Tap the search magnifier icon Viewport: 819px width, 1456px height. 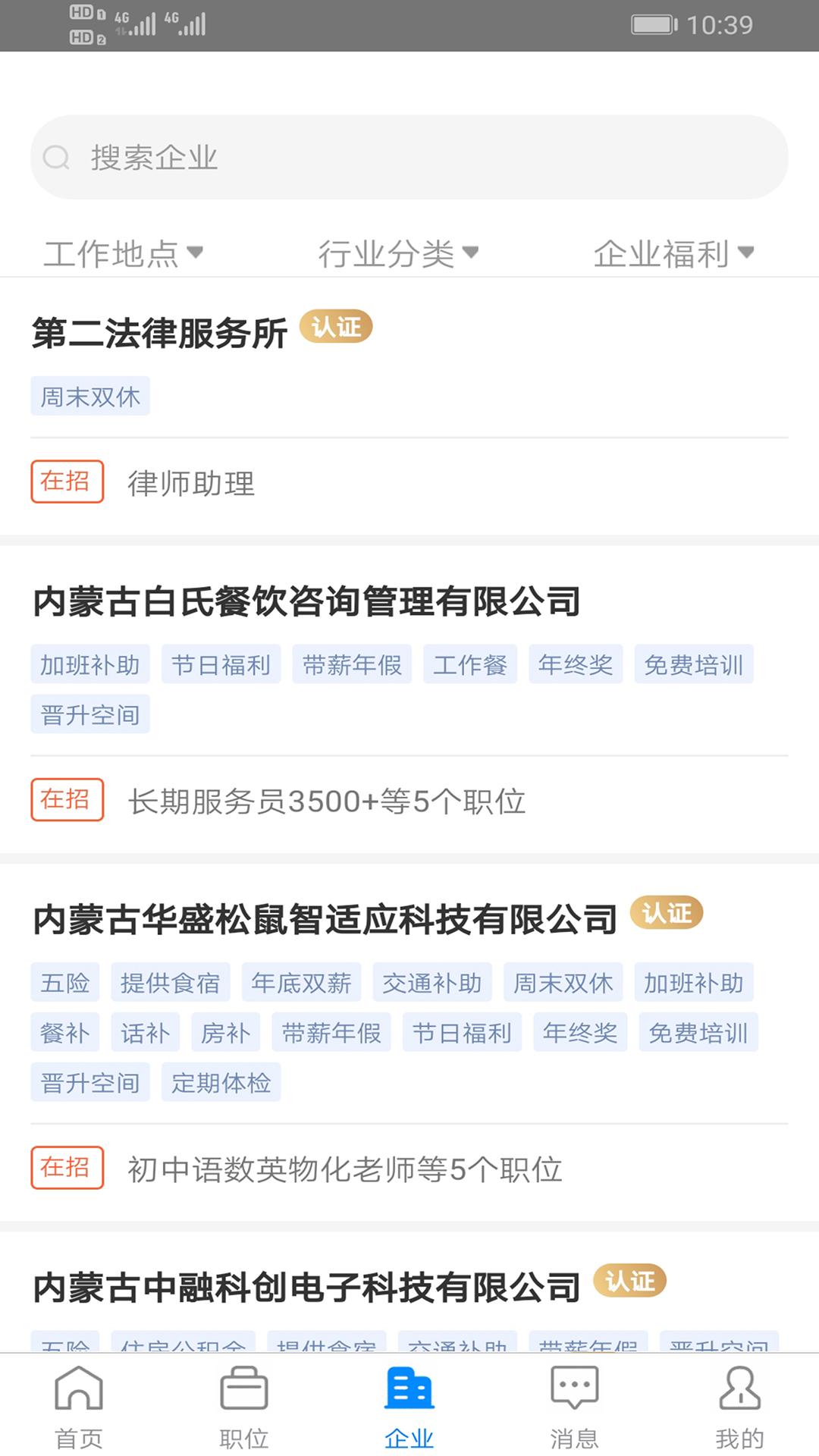click(55, 158)
